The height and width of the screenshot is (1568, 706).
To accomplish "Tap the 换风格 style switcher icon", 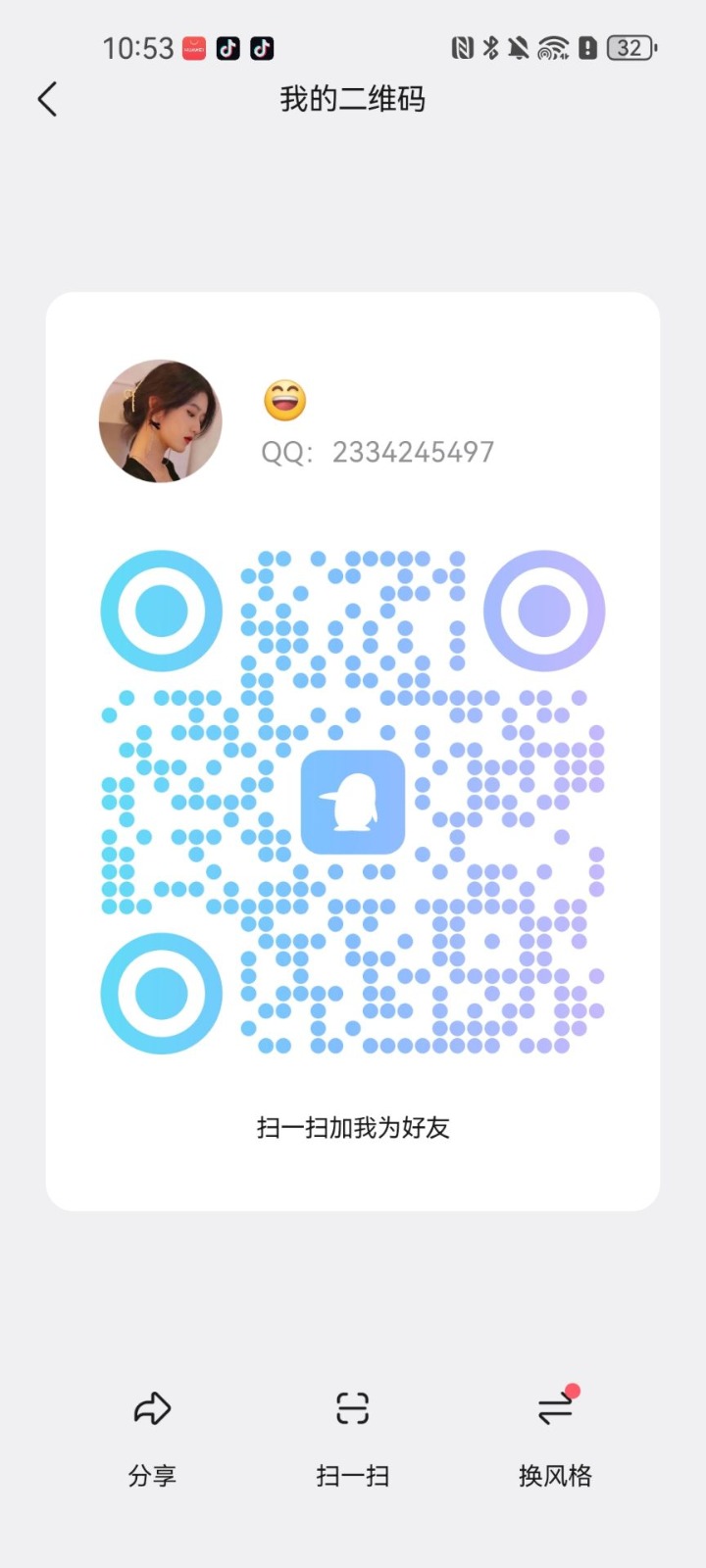I will pyautogui.click(x=554, y=1408).
